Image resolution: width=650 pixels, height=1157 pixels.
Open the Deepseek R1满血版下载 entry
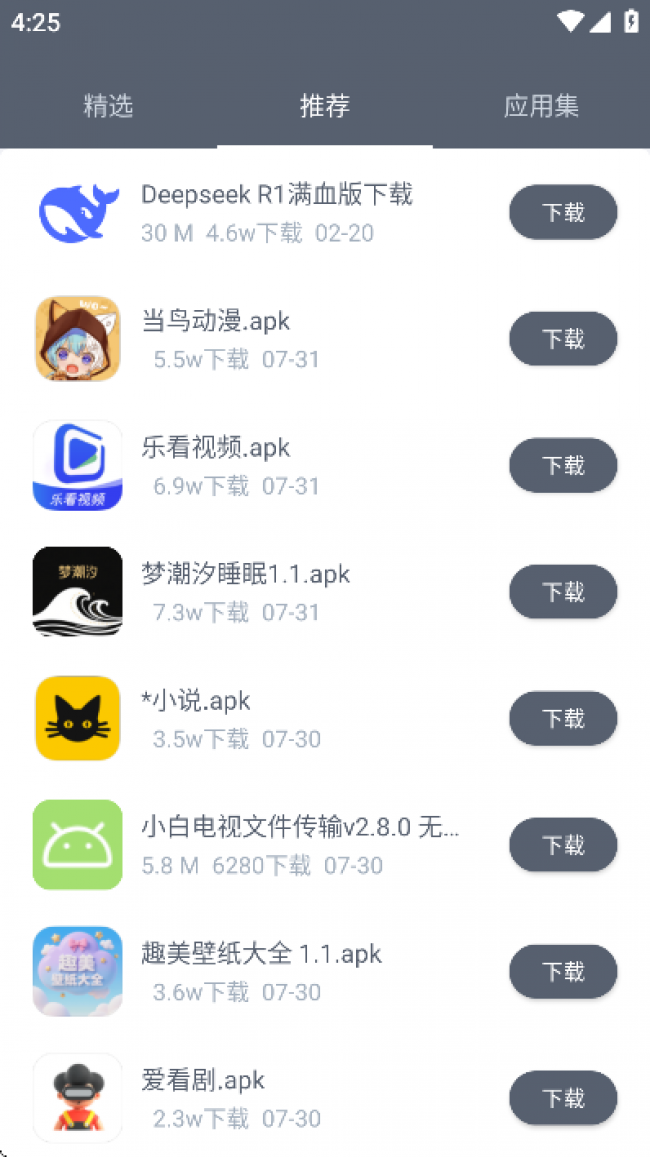276,195
